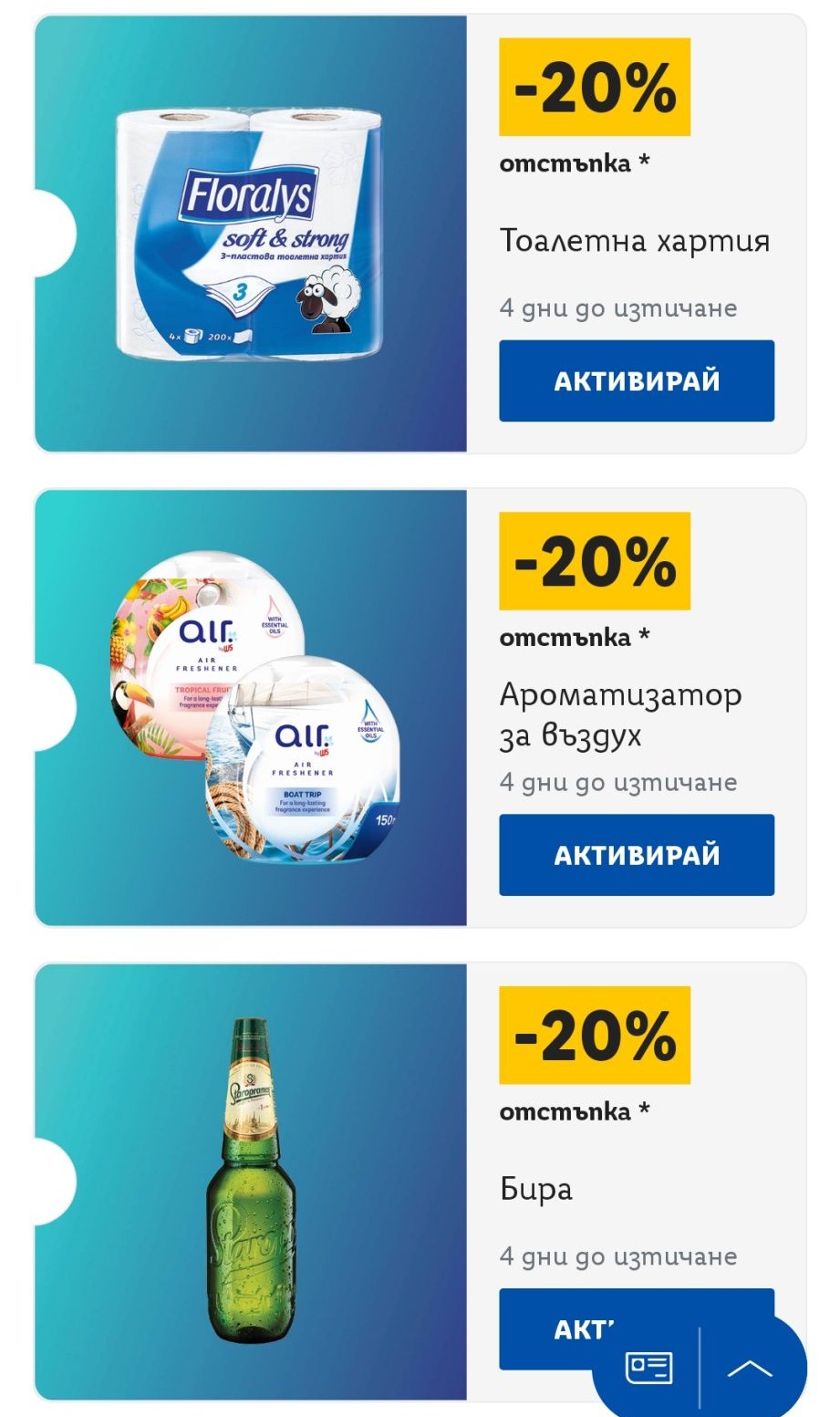Open the Floralys toilet paper coupon card
840x1417 pixels.
[251, 234]
